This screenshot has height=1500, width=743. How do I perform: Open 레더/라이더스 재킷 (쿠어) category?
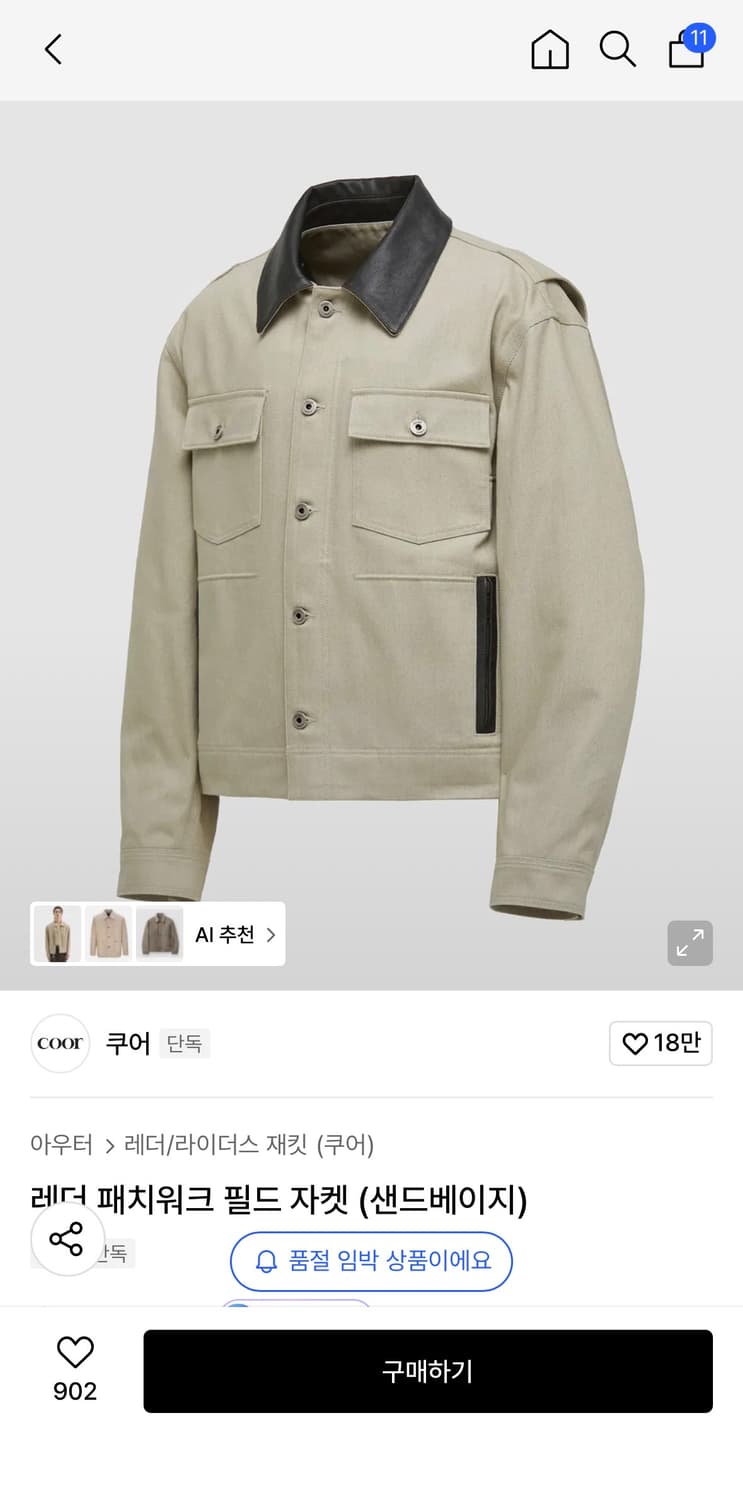tap(248, 1145)
